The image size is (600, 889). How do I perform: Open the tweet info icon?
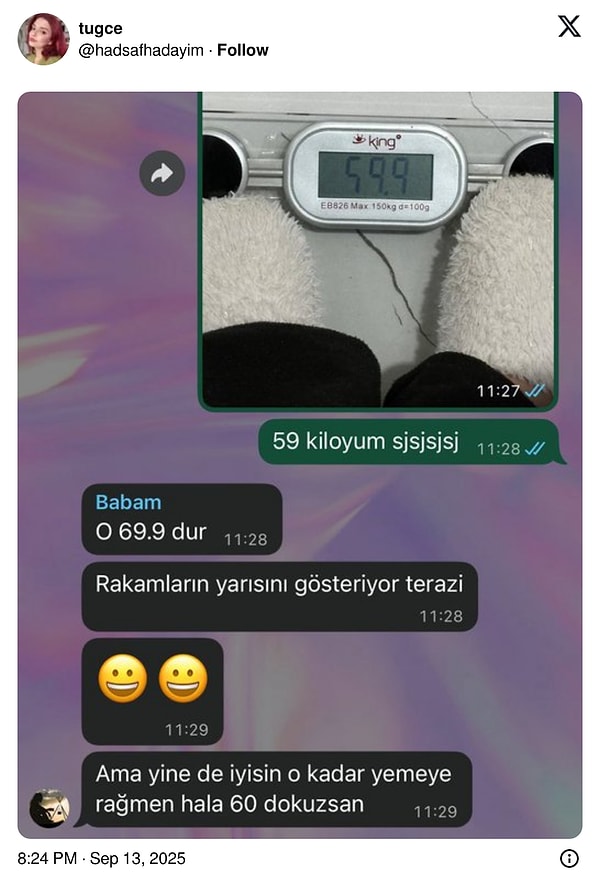pos(569,858)
